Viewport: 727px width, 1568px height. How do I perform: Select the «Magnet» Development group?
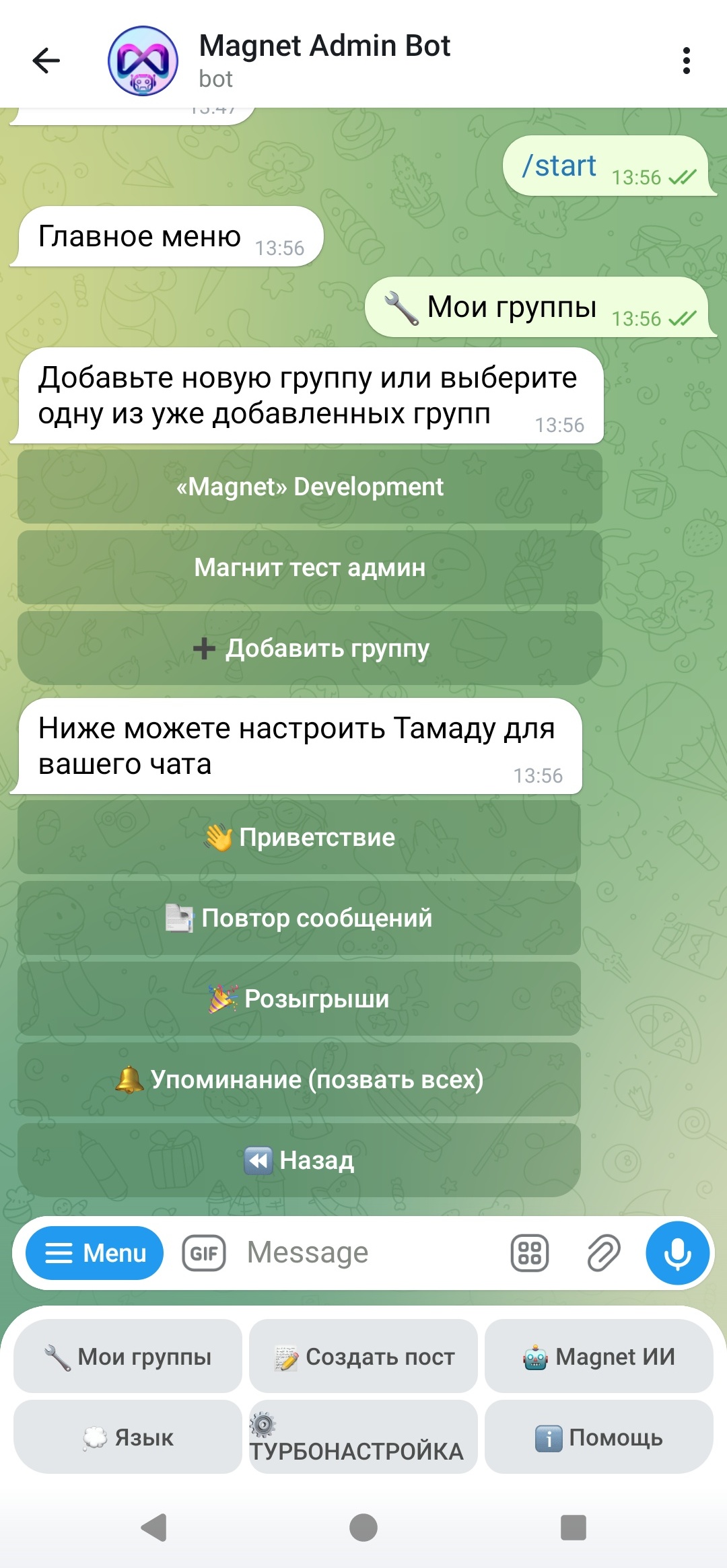pyautogui.click(x=310, y=487)
